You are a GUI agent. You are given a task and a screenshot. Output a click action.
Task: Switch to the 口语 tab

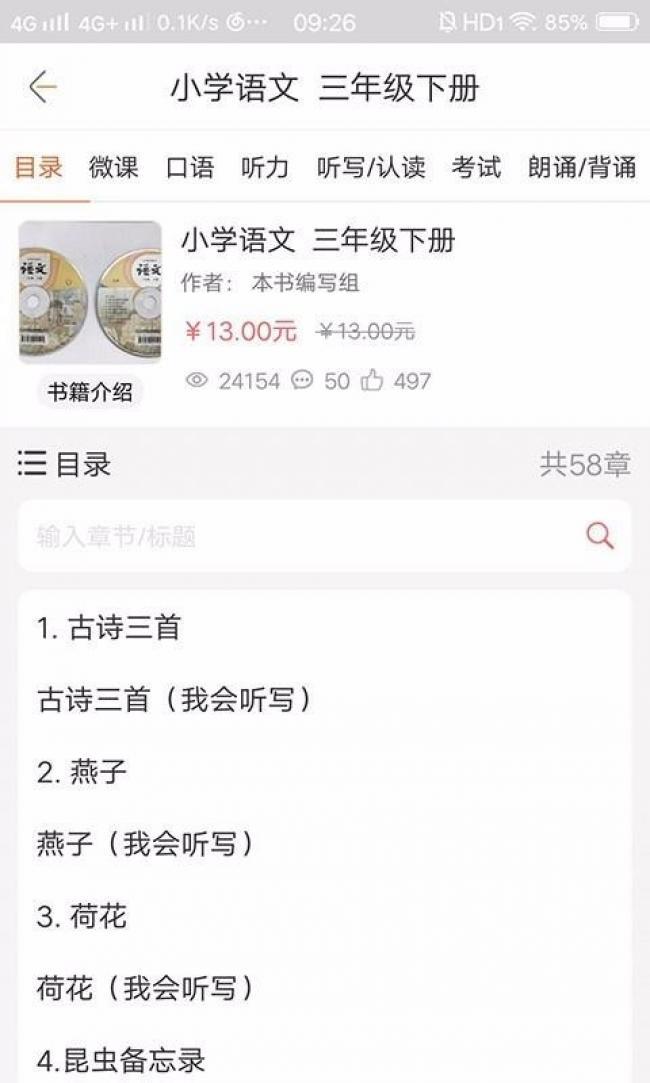(x=190, y=168)
